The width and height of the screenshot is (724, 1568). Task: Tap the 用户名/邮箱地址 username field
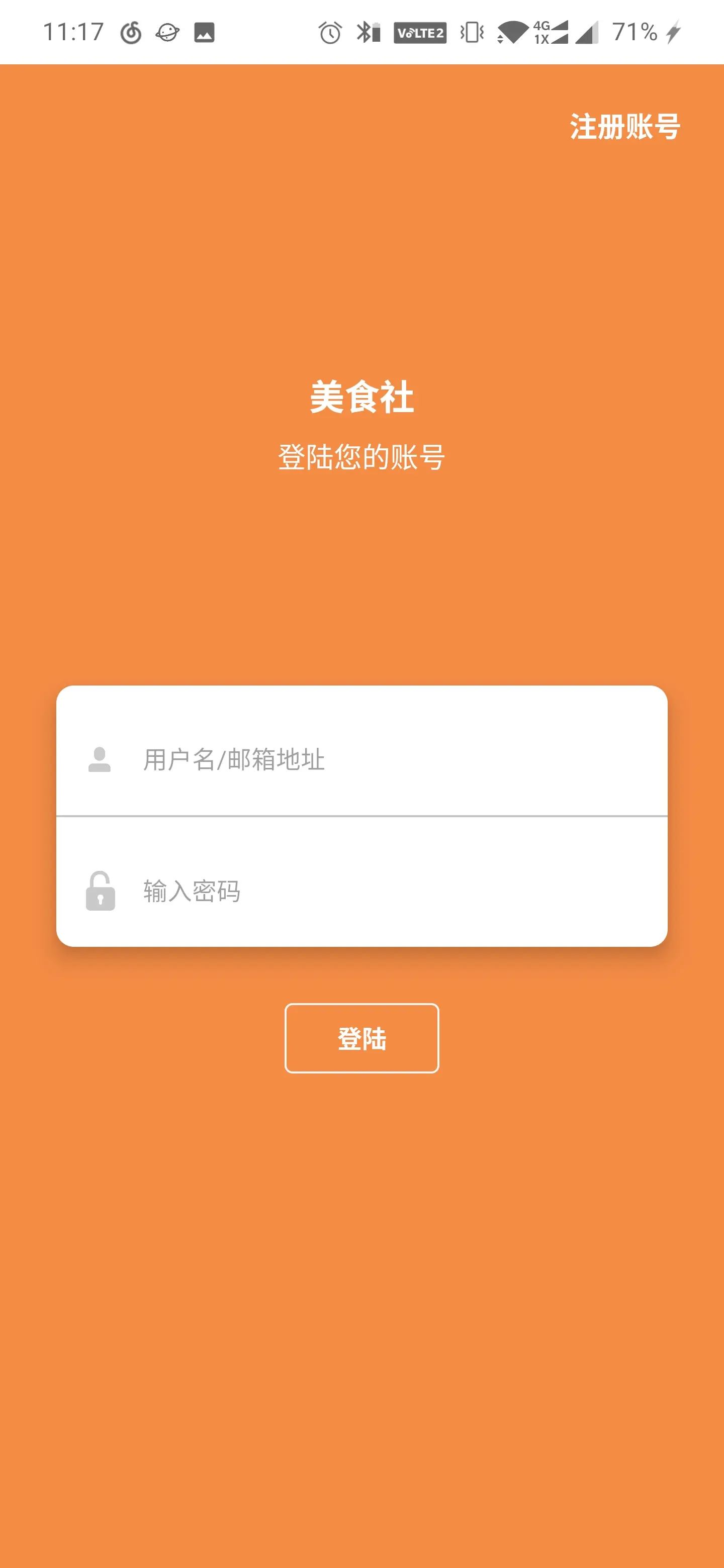click(361, 758)
